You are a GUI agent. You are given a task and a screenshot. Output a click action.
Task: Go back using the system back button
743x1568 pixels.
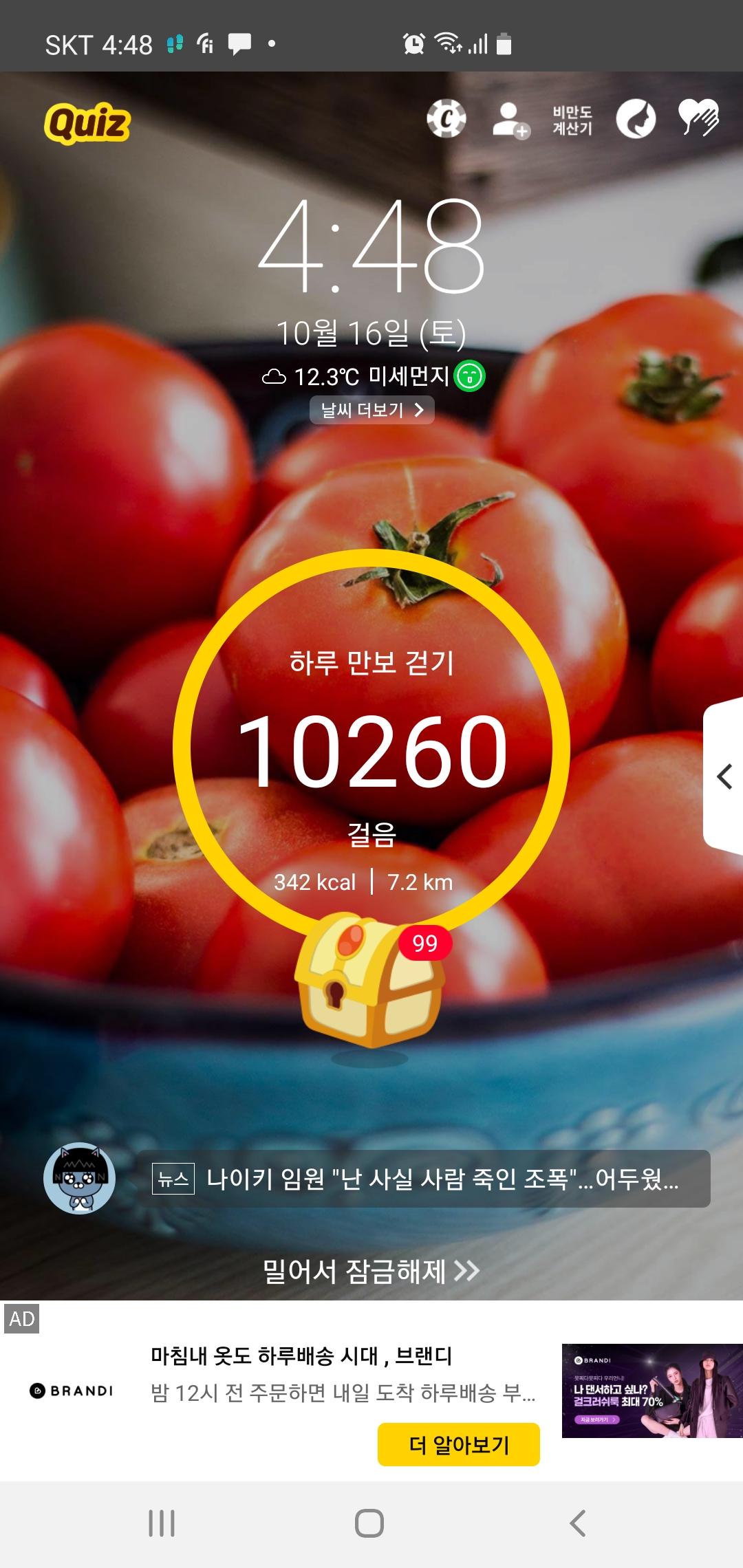(x=578, y=1523)
